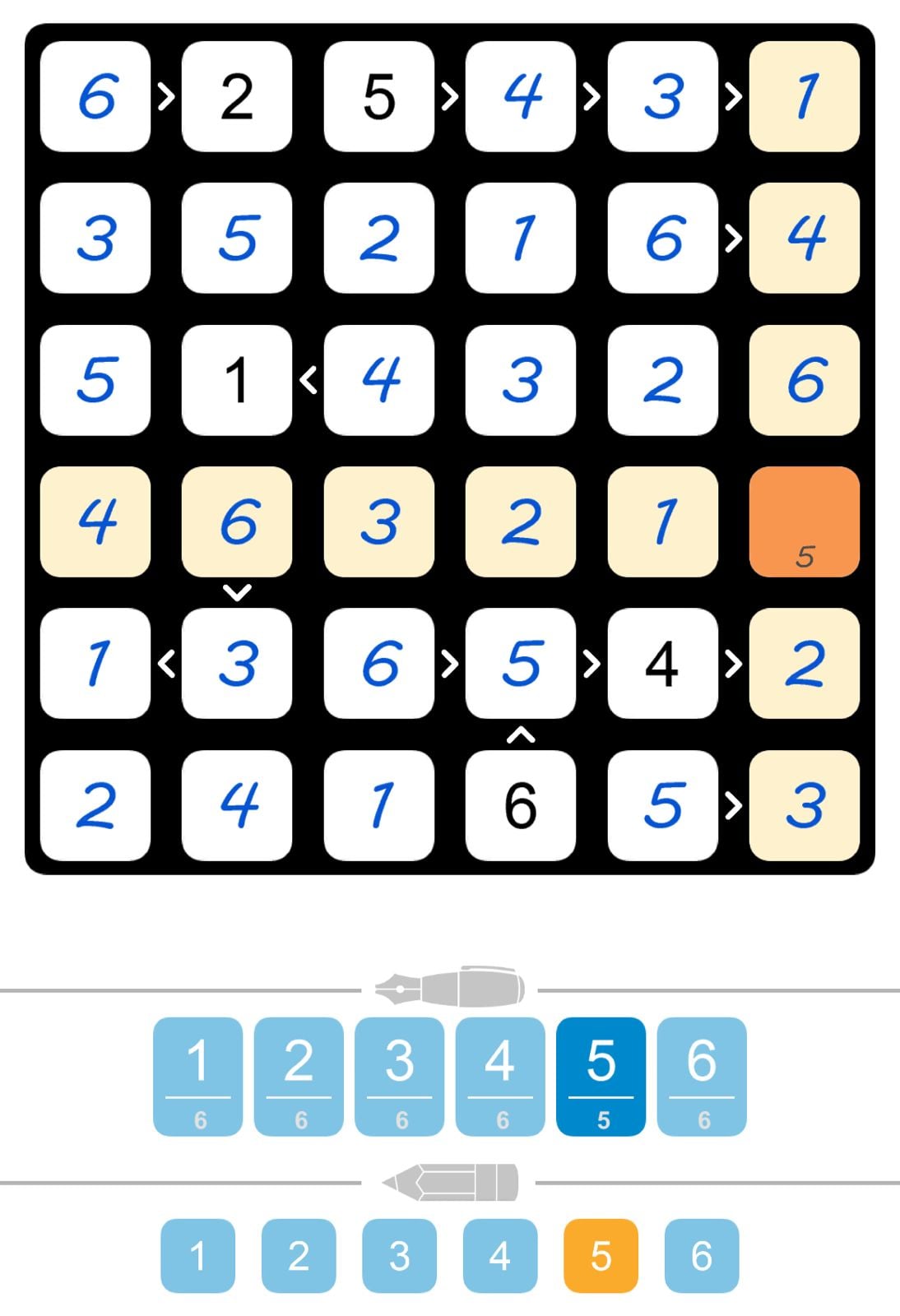Enter pen digit 4 in the cell
900x1316 pixels.
(500, 1076)
